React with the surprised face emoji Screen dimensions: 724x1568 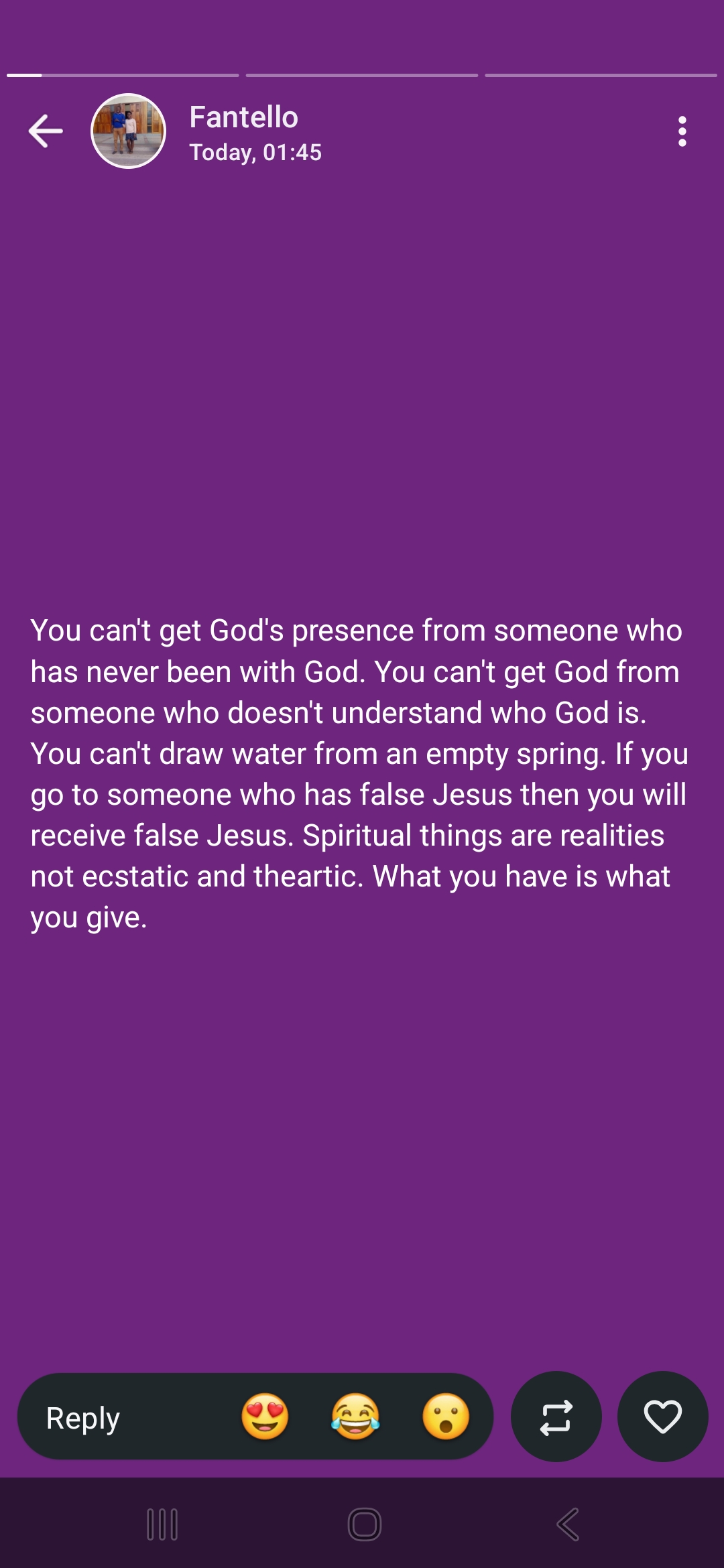tap(446, 1417)
